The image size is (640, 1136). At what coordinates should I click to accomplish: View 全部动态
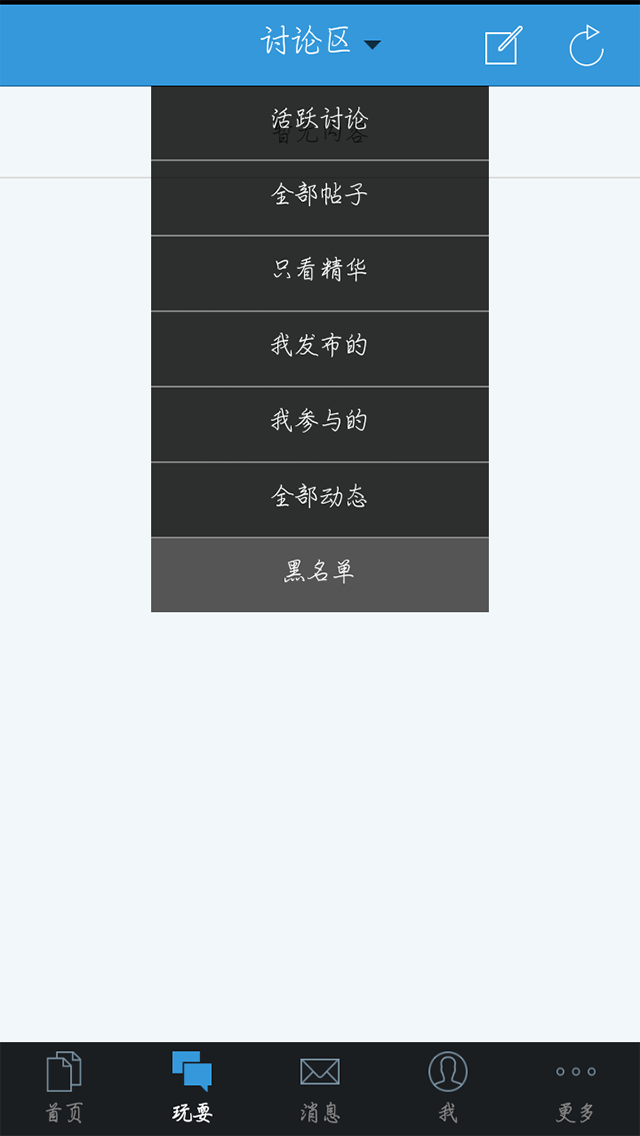(320, 499)
